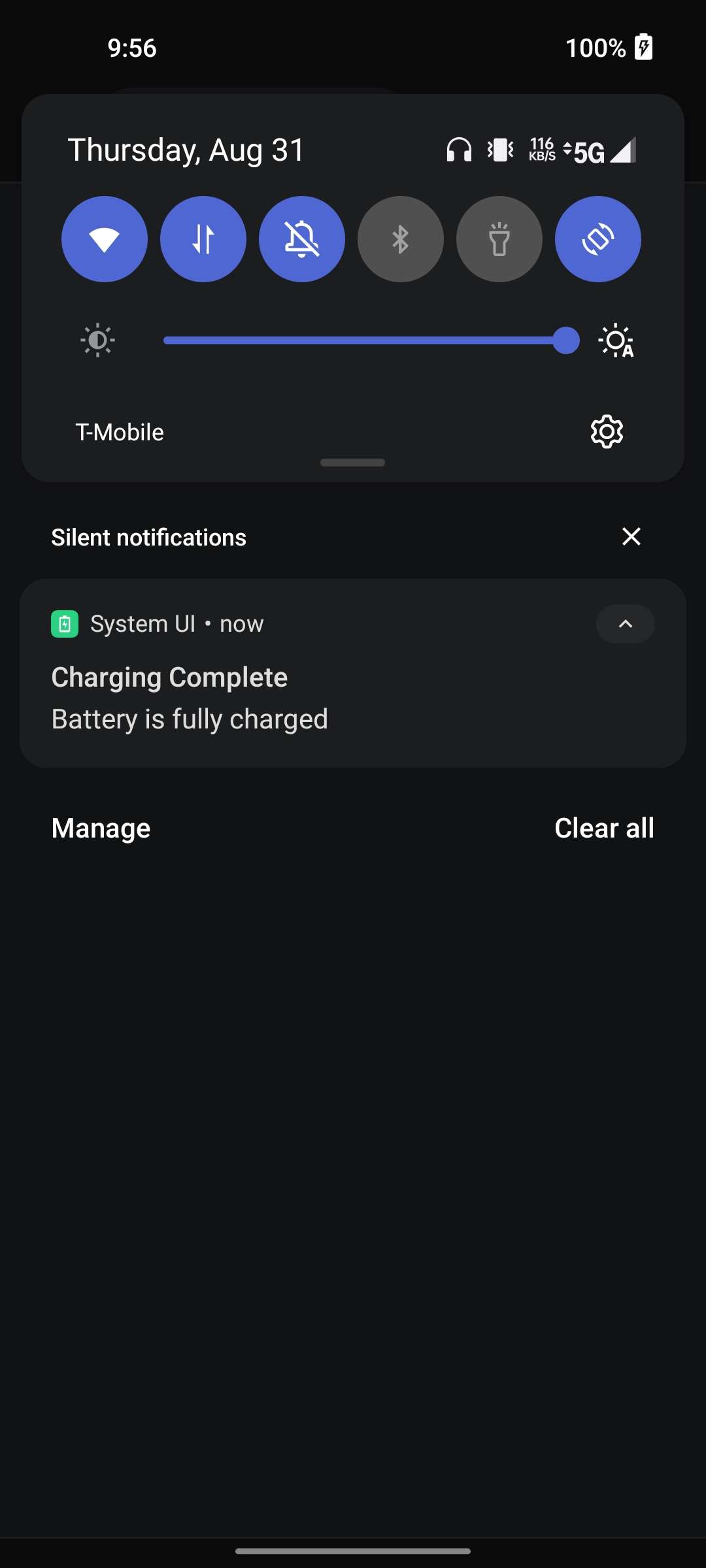
Task: Tap the 5G network indicator
Action: pyautogui.click(x=589, y=150)
